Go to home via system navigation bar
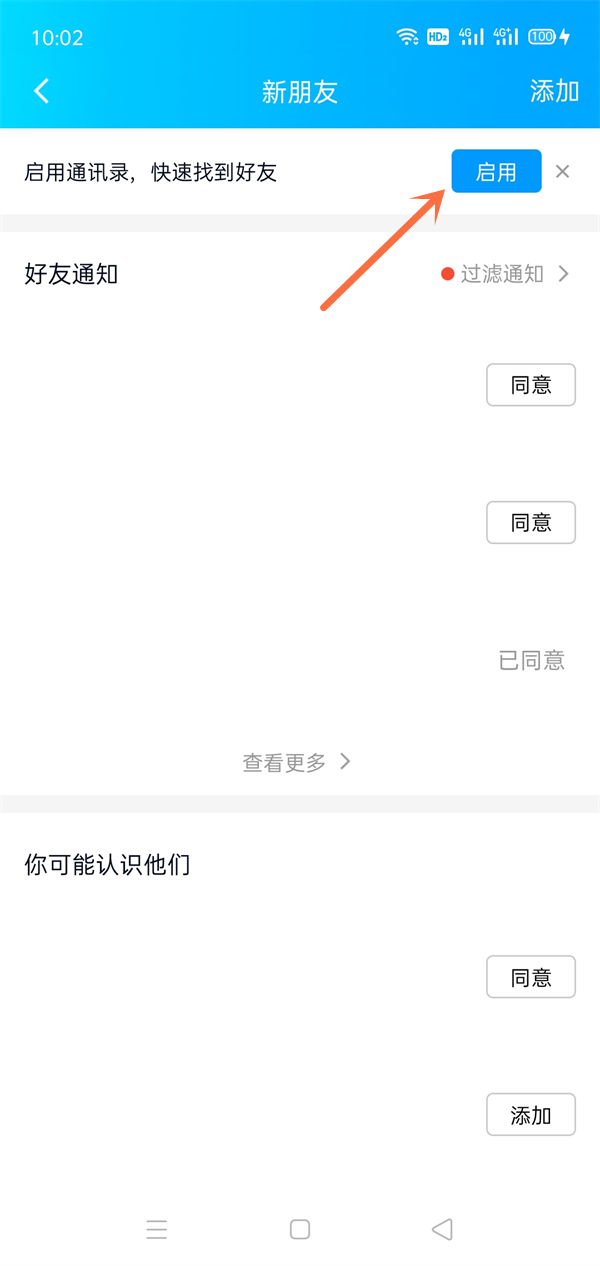Screen dimensions: 600x1266 300,1229
